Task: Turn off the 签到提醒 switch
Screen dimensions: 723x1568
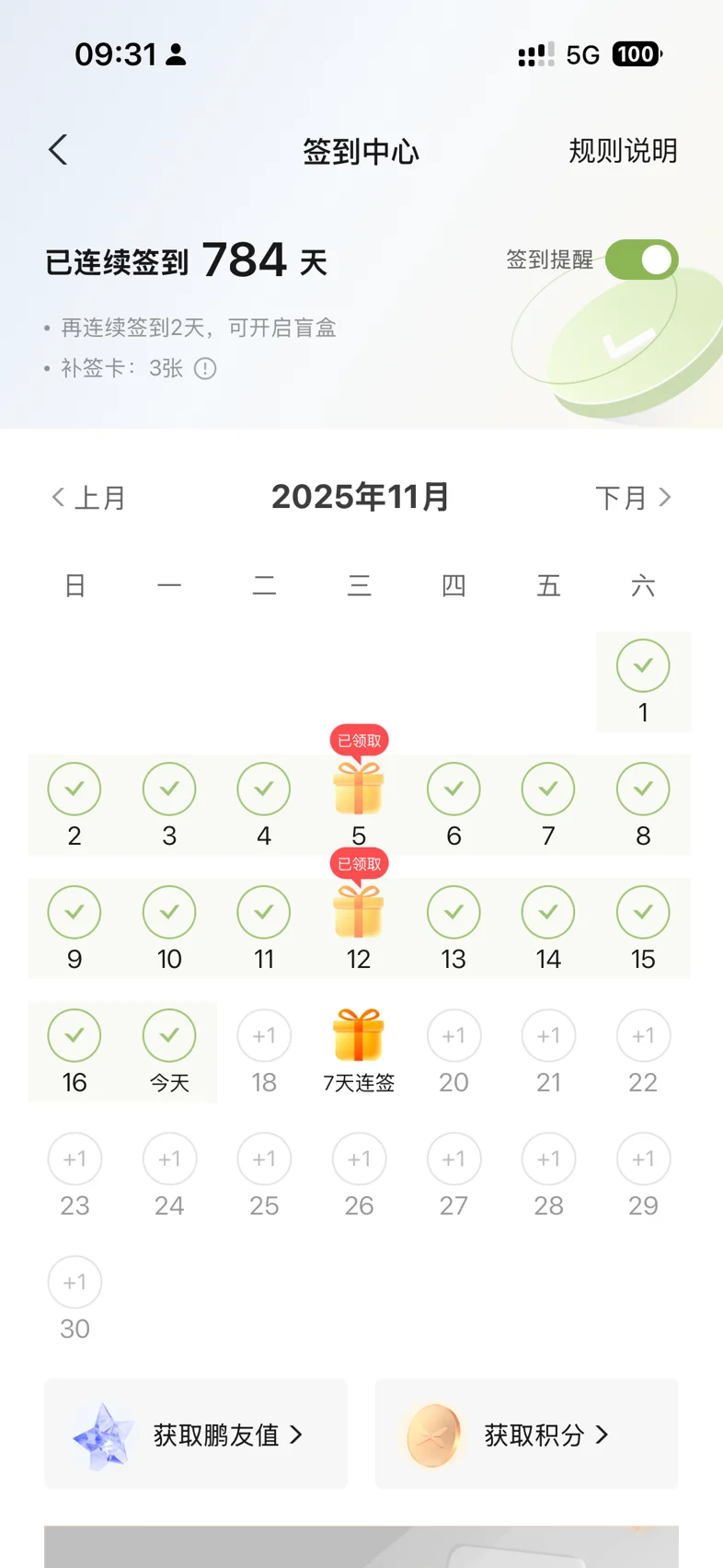Action: click(x=641, y=259)
